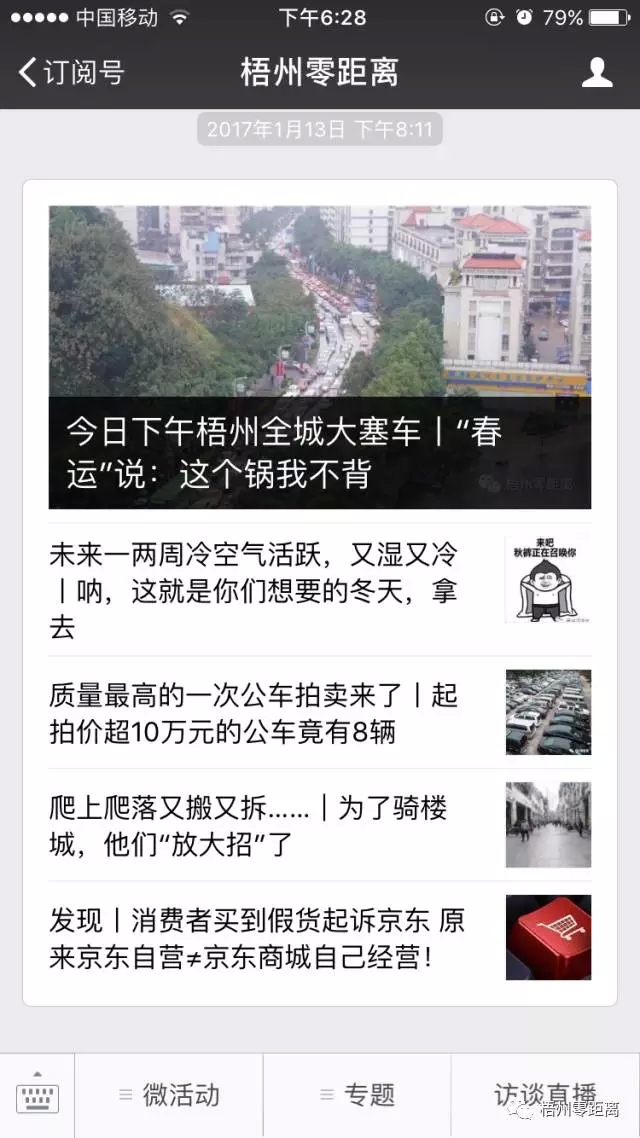Open the 访谈直播 menu
The image size is (640, 1138).
pyautogui.click(x=545, y=1094)
